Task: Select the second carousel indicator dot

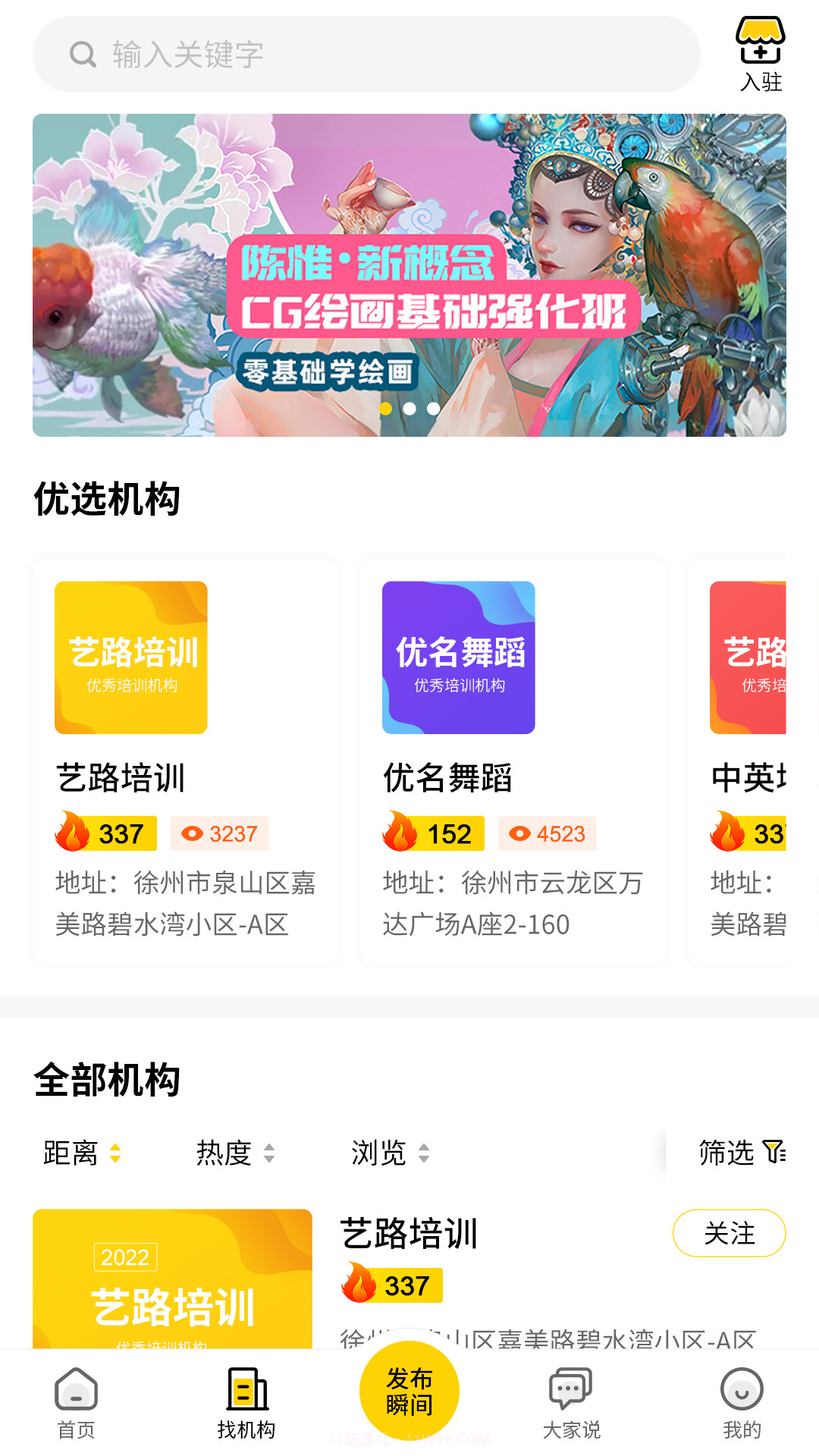Action: 409,409
